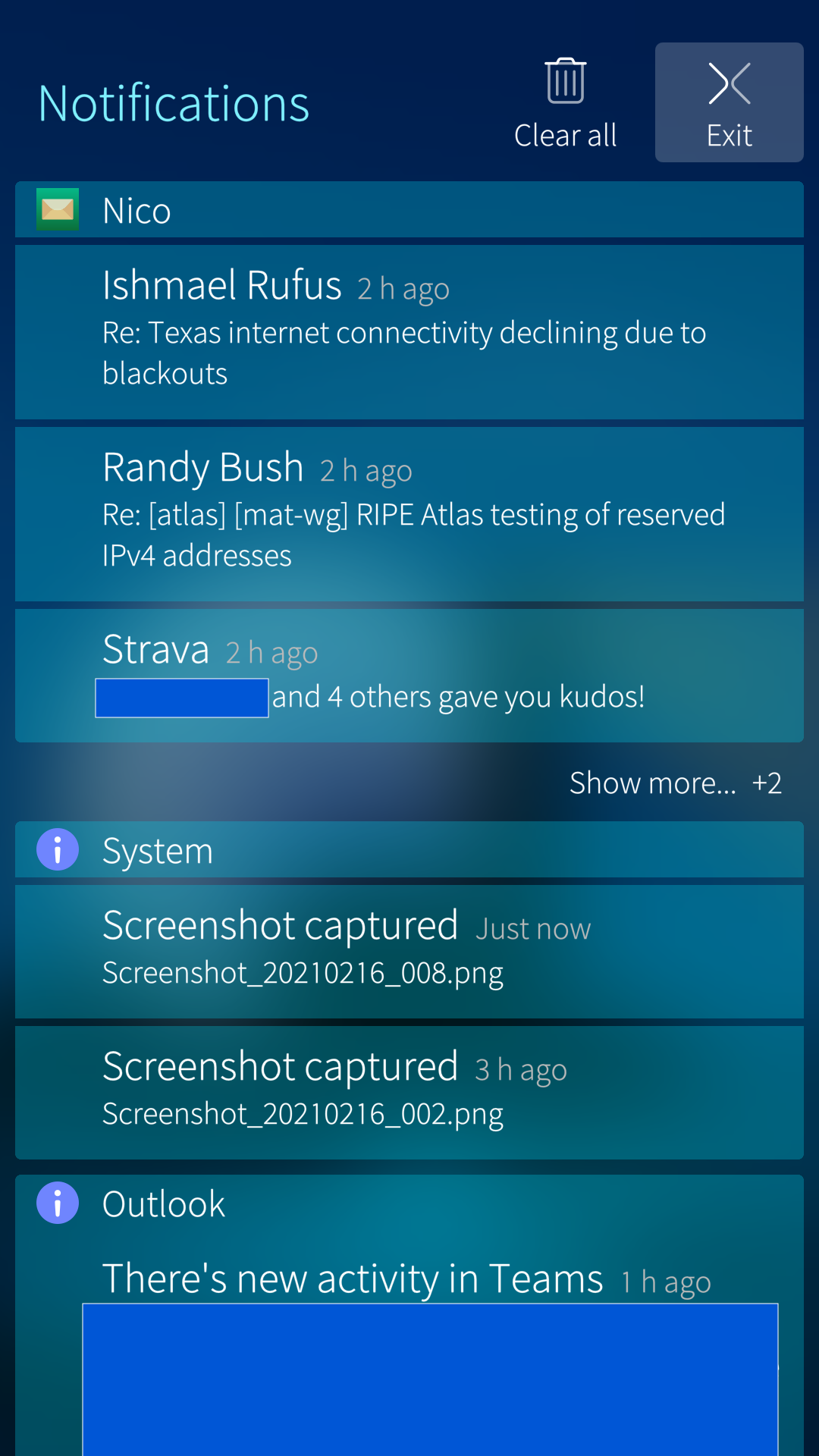
Task: Open the Teams activity notification
Action: pos(409,1350)
